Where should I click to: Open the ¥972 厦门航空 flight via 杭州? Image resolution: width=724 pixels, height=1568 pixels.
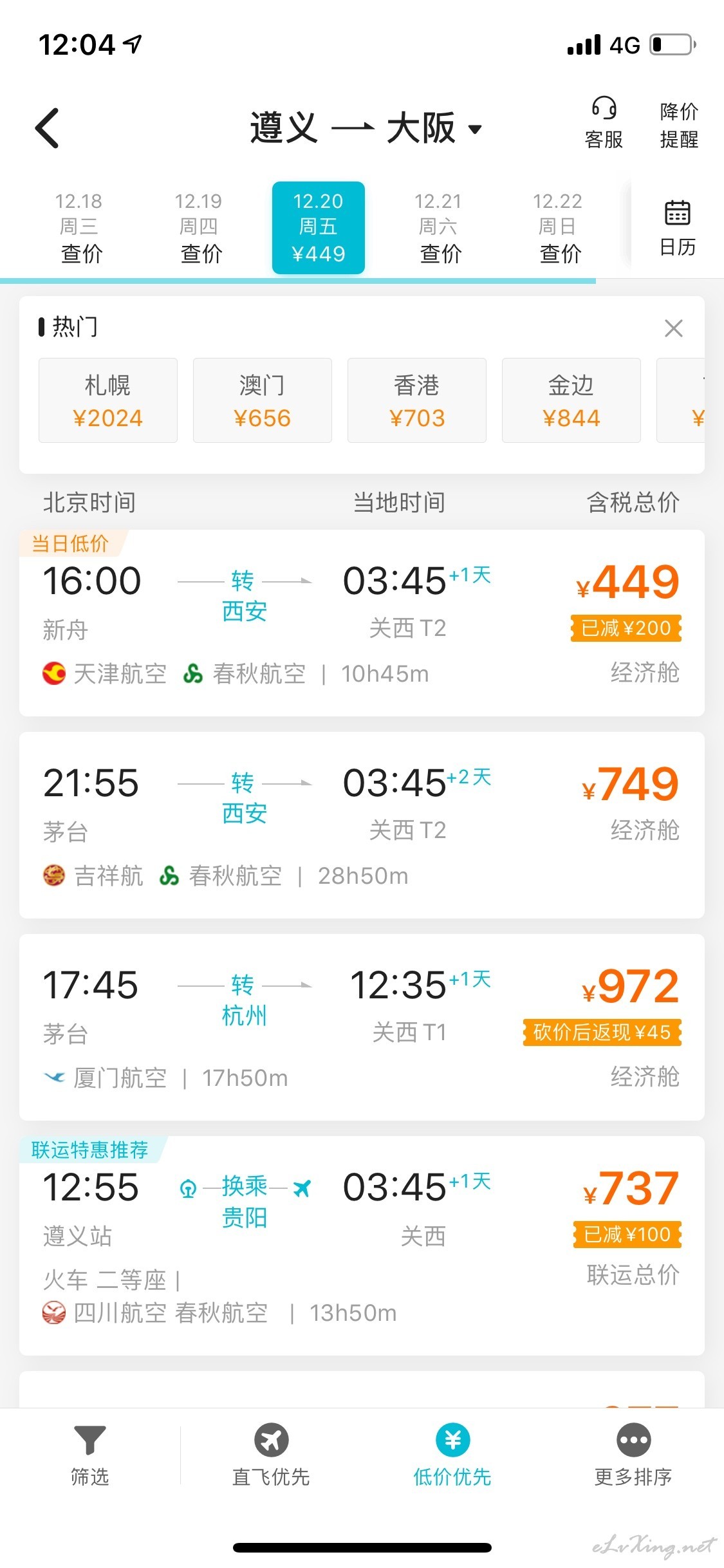point(362,1027)
